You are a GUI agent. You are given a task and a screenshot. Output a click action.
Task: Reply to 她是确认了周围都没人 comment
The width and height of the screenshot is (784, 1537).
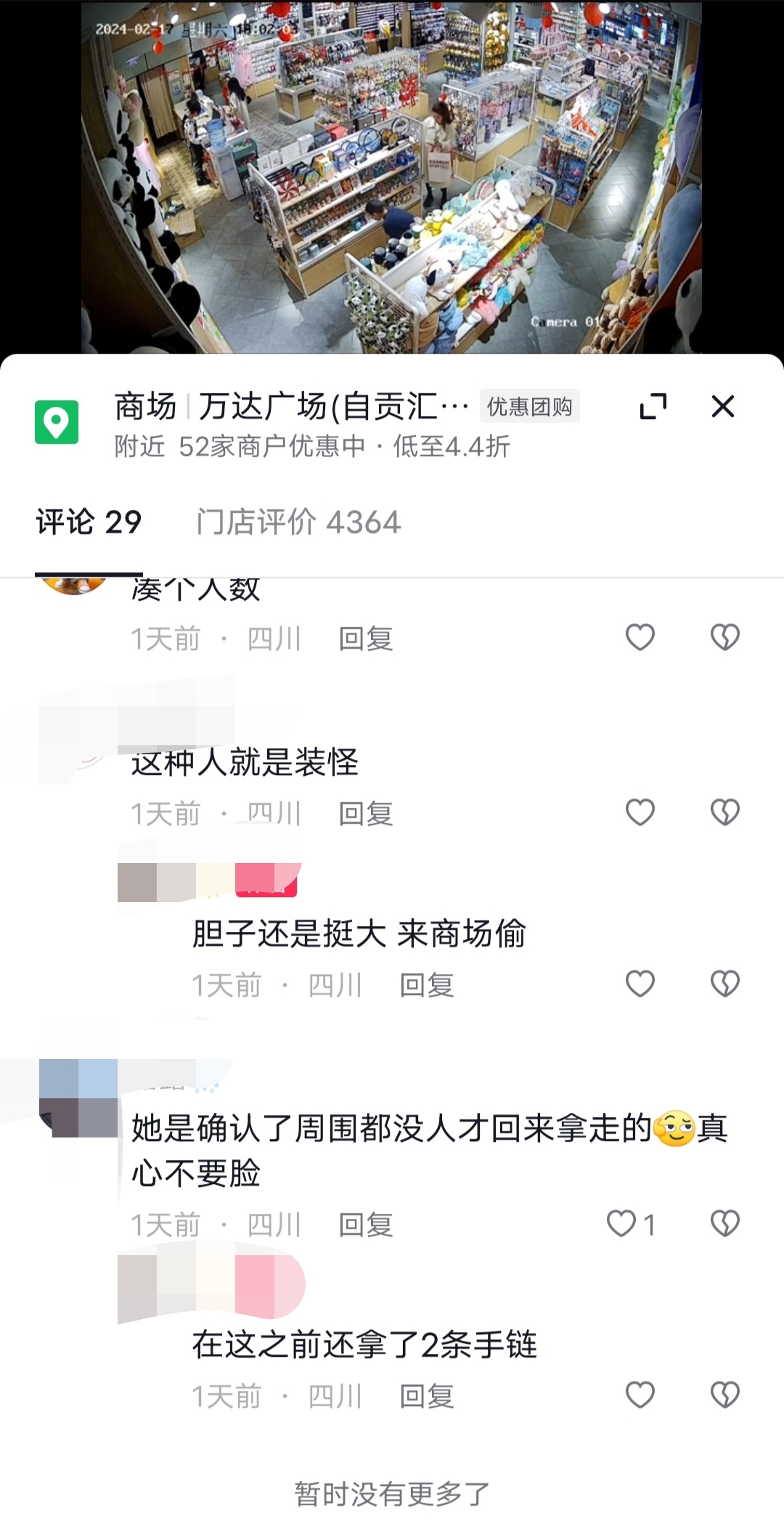click(x=366, y=1225)
